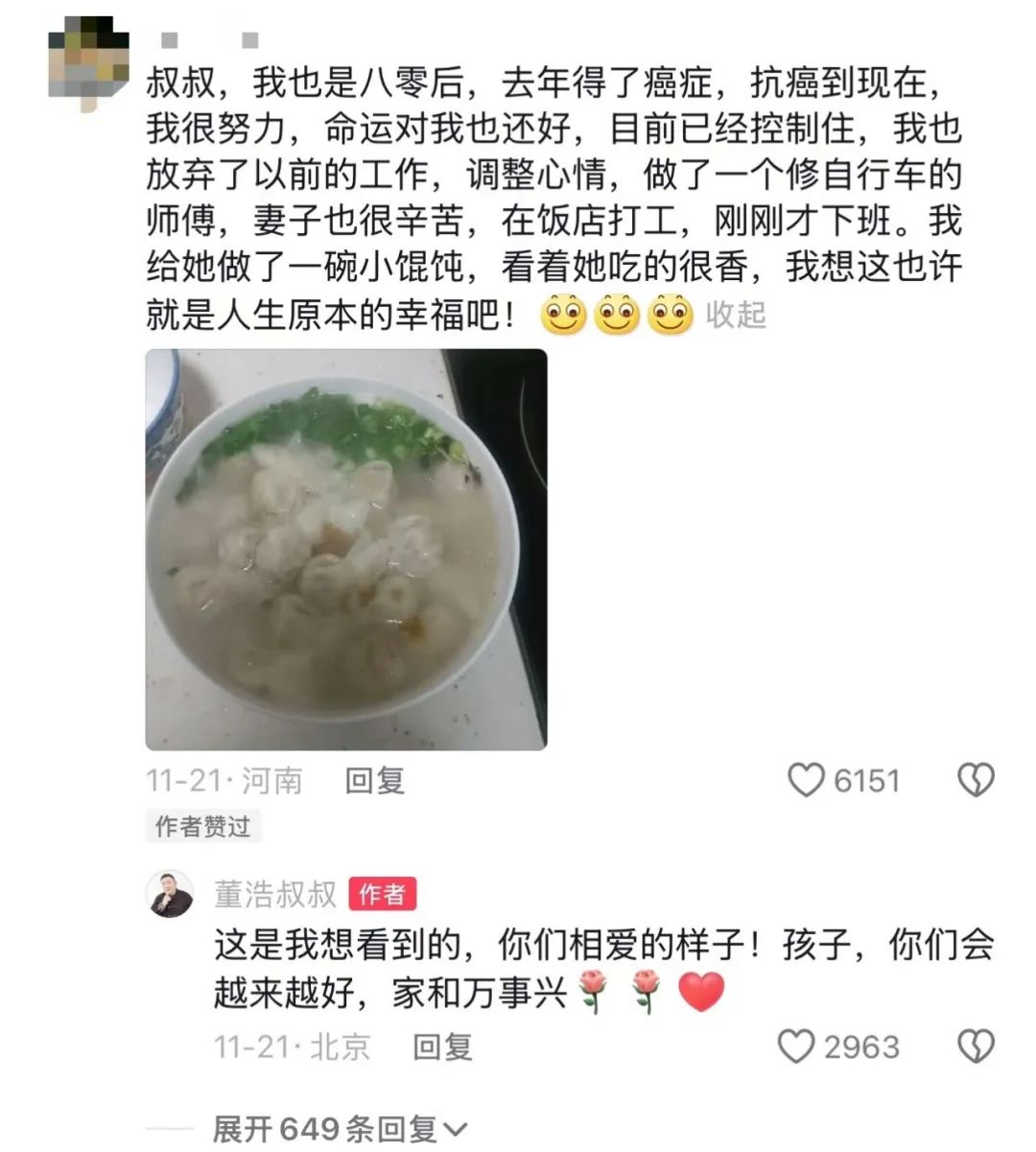Reply to the comment from 河南
The image size is (1036, 1152).
tap(374, 781)
